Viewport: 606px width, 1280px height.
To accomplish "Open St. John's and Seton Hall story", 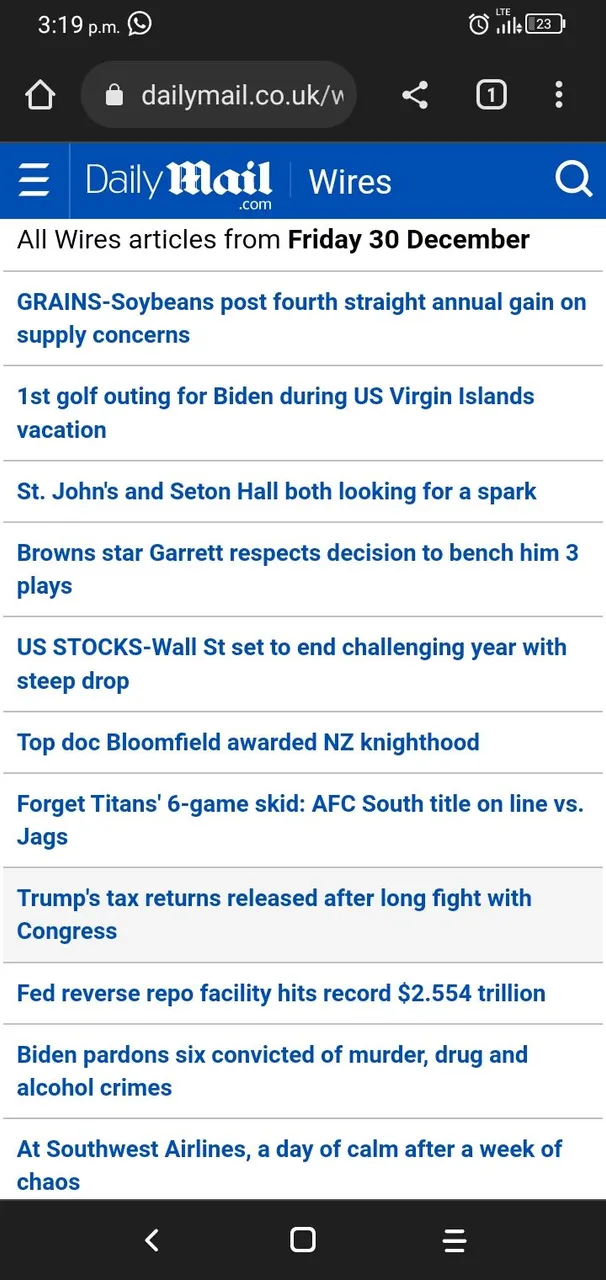I will point(277,491).
